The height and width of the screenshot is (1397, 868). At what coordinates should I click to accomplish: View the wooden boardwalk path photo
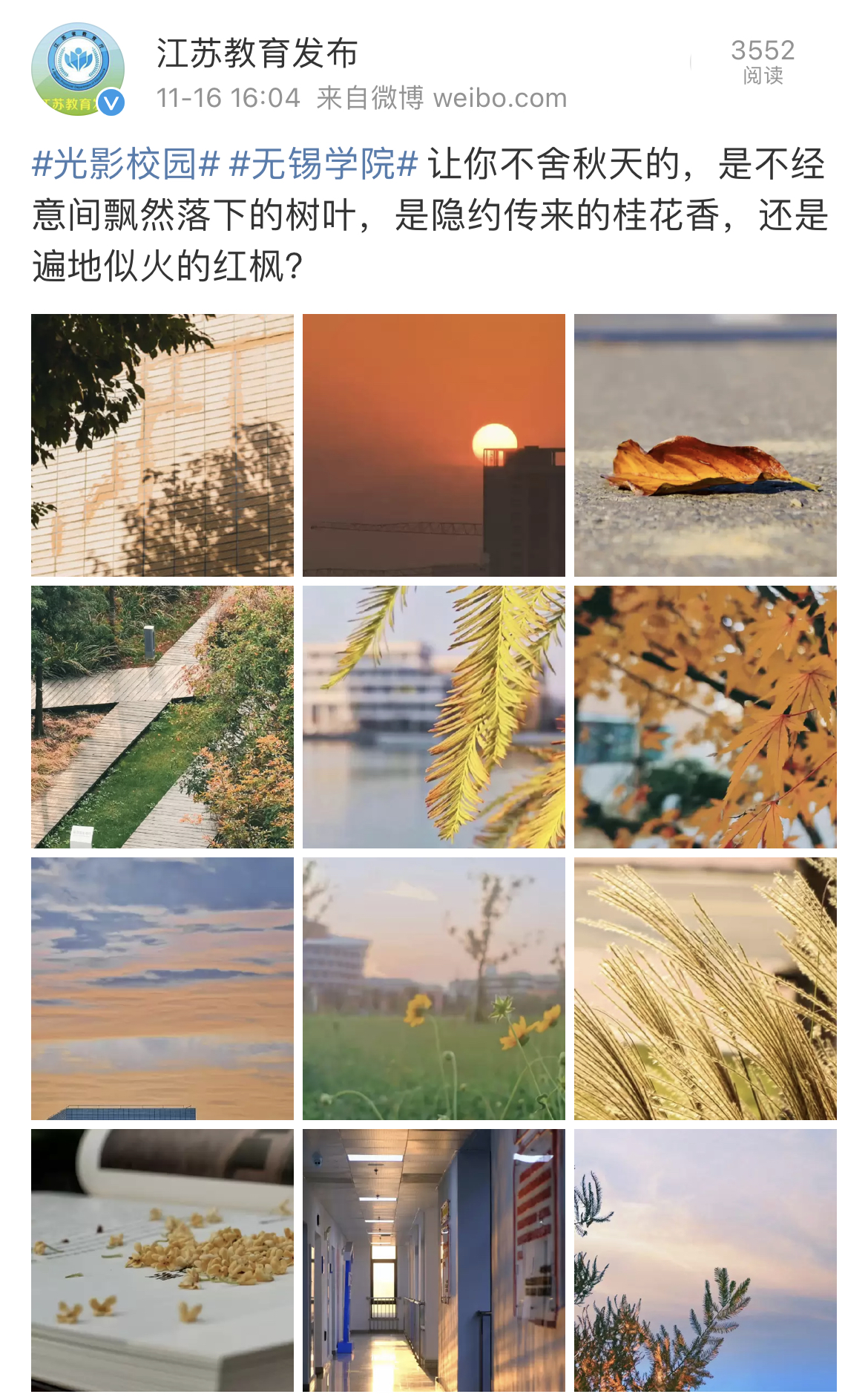(x=162, y=717)
